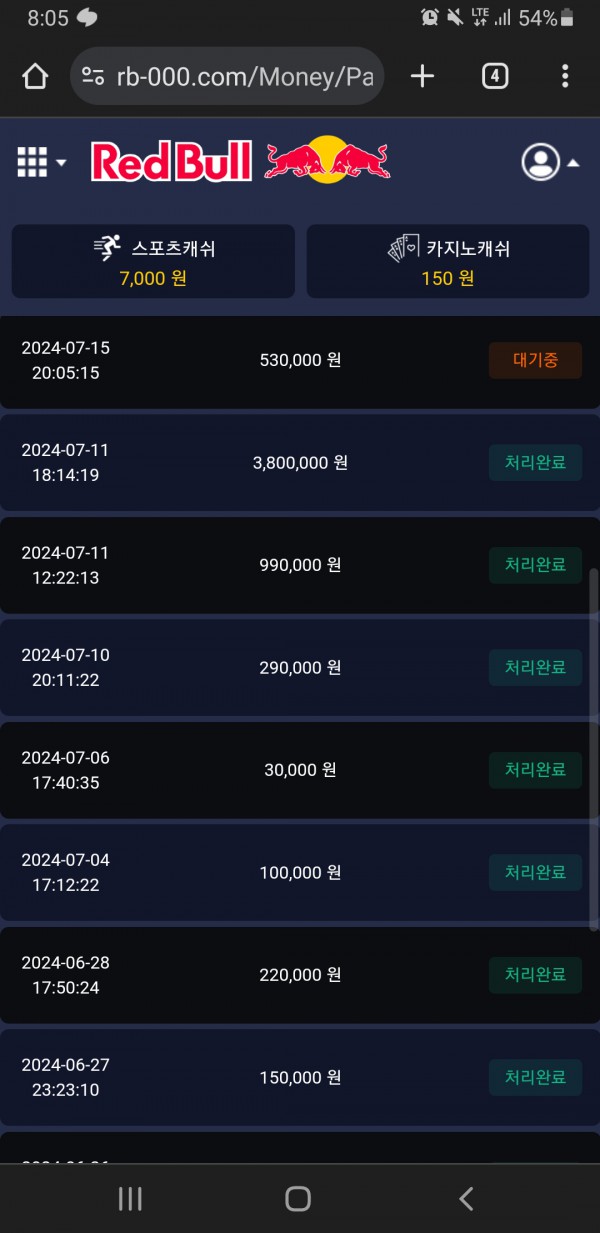The image size is (600, 1233).
Task: Open the browser overflow menu
Action: tap(565, 76)
